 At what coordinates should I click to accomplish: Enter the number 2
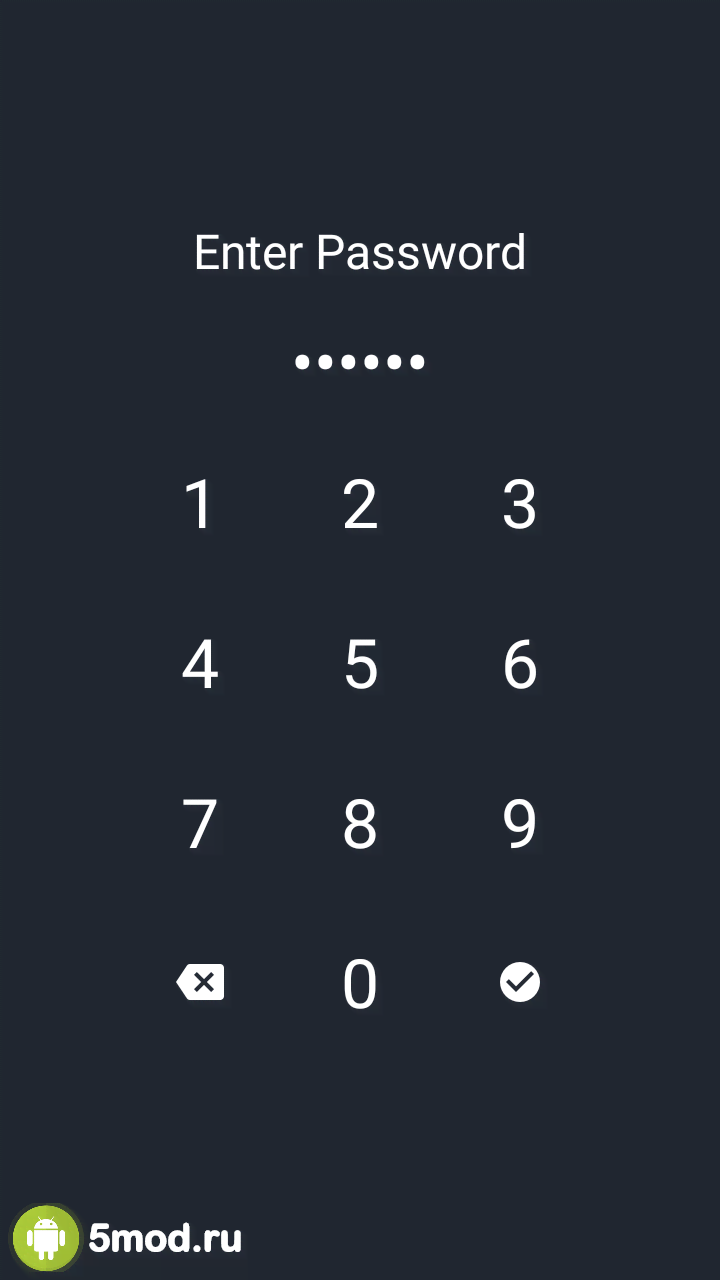360,504
